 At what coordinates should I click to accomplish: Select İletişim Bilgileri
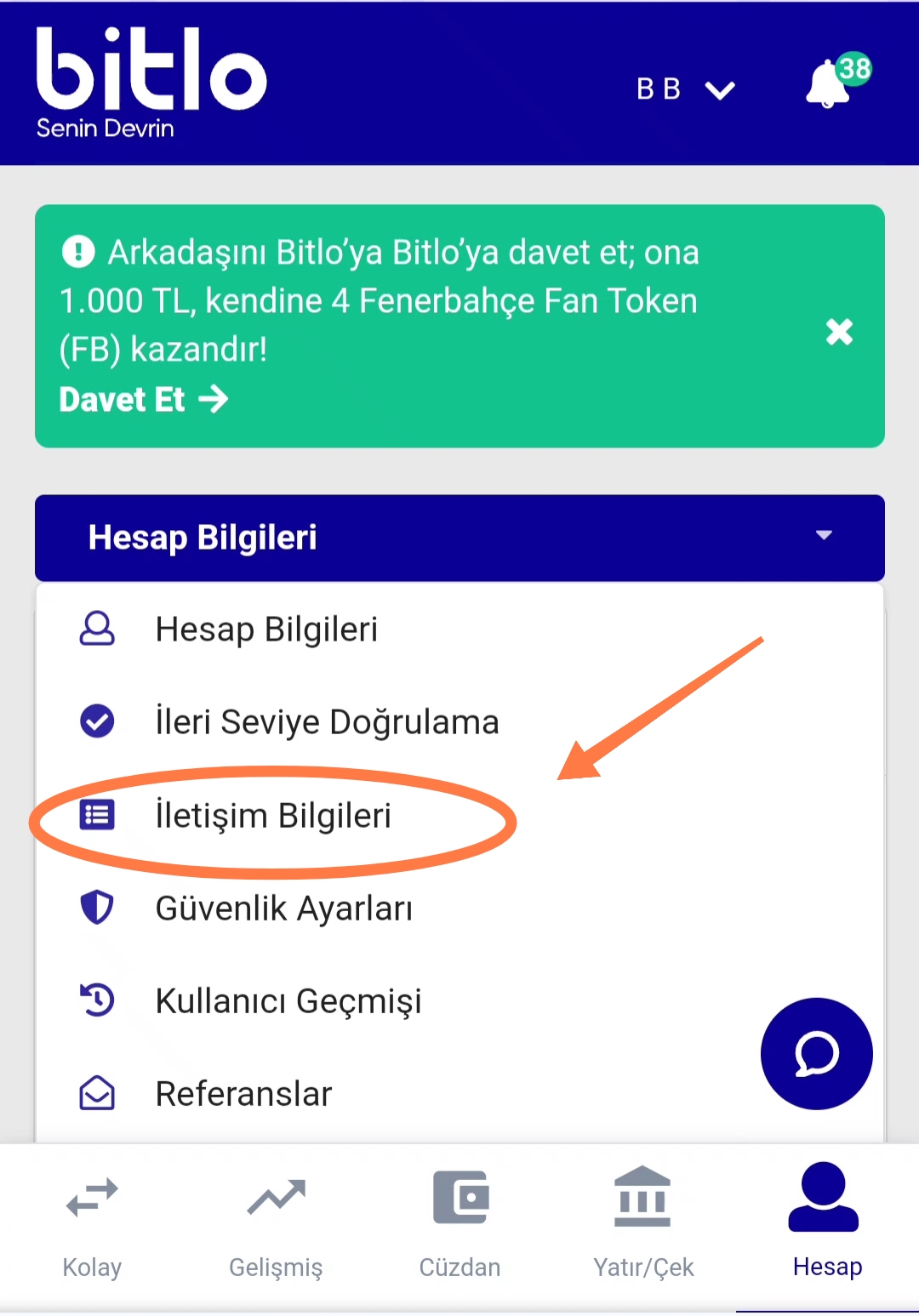click(x=459, y=815)
